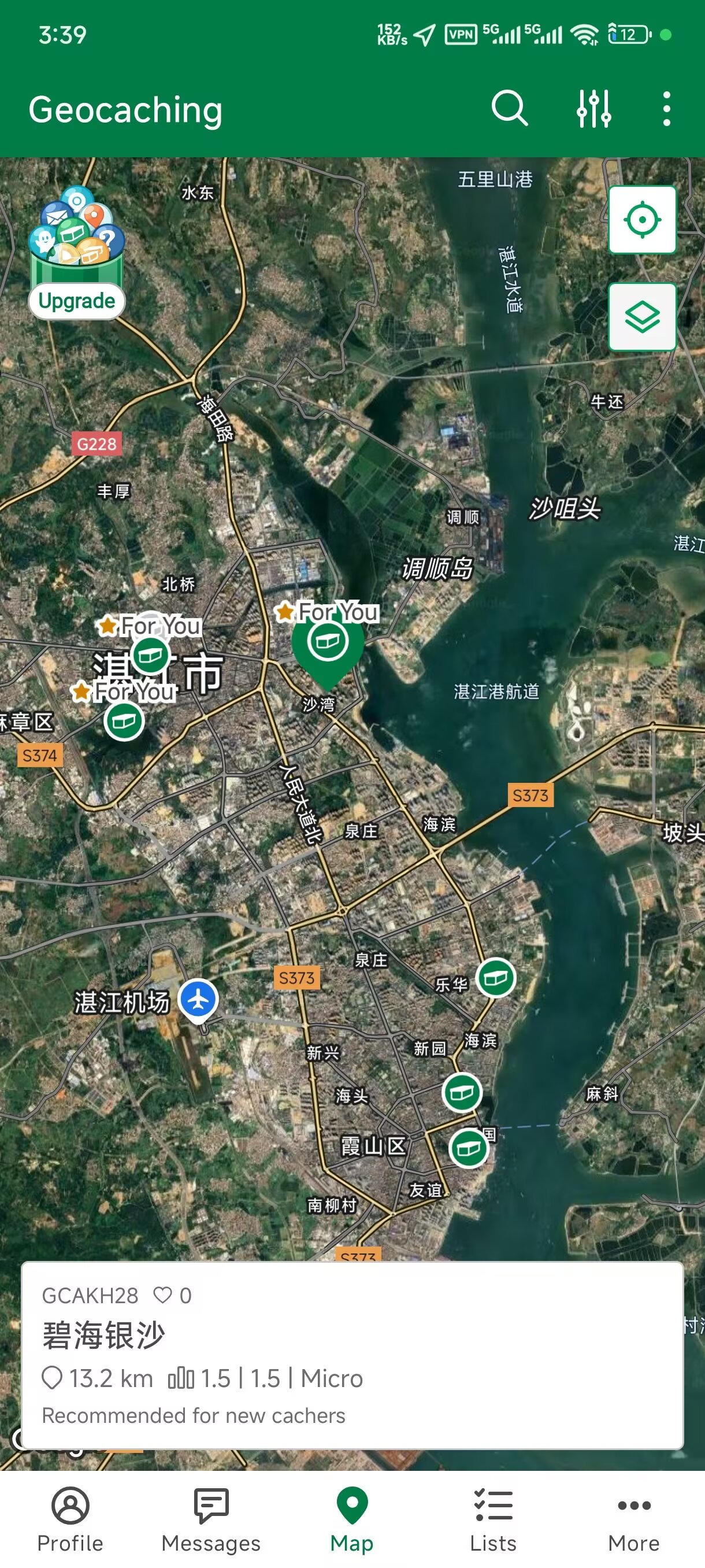Select the For You cache near 麻章区

124,721
